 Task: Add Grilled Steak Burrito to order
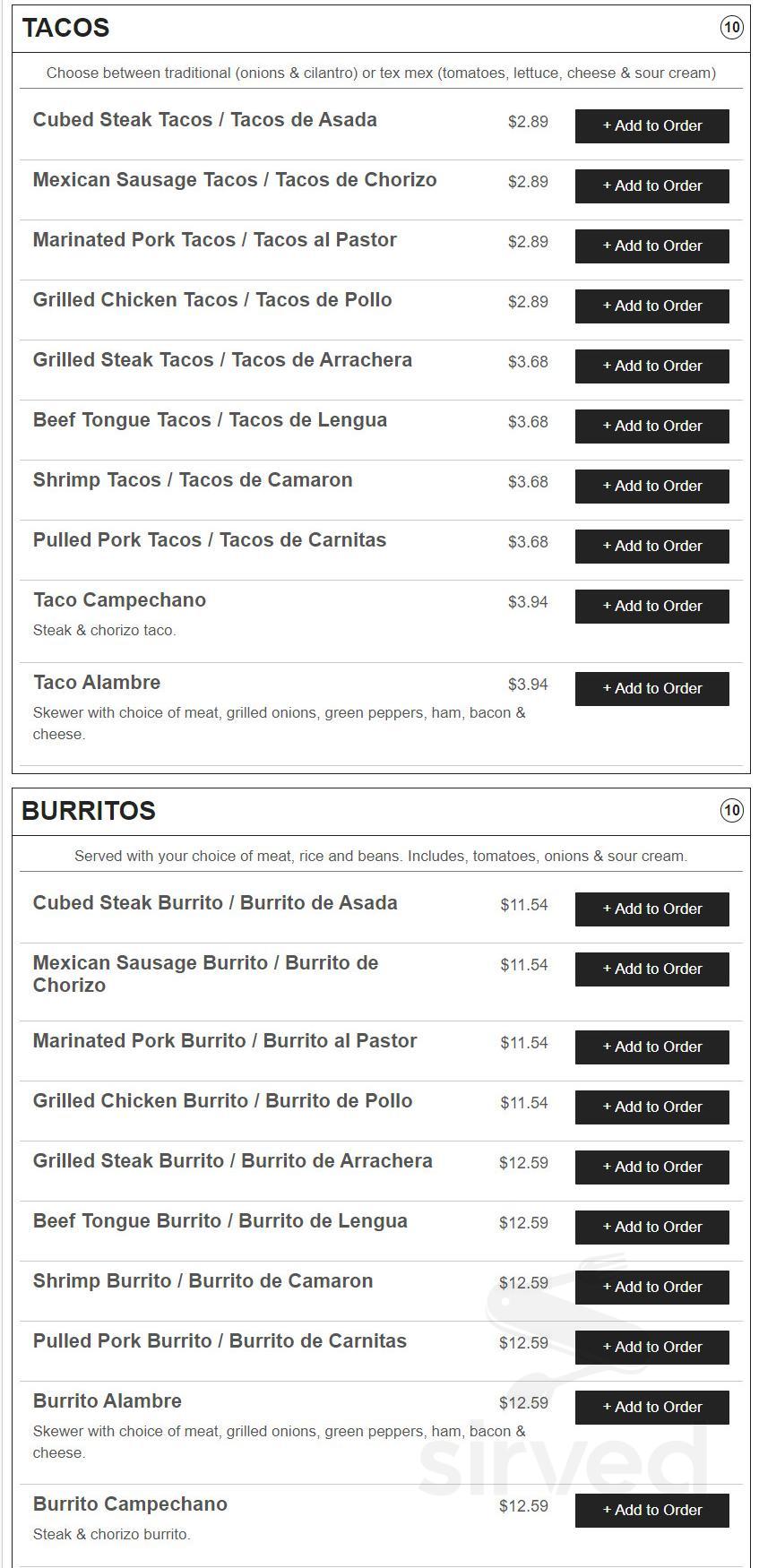(651, 1167)
